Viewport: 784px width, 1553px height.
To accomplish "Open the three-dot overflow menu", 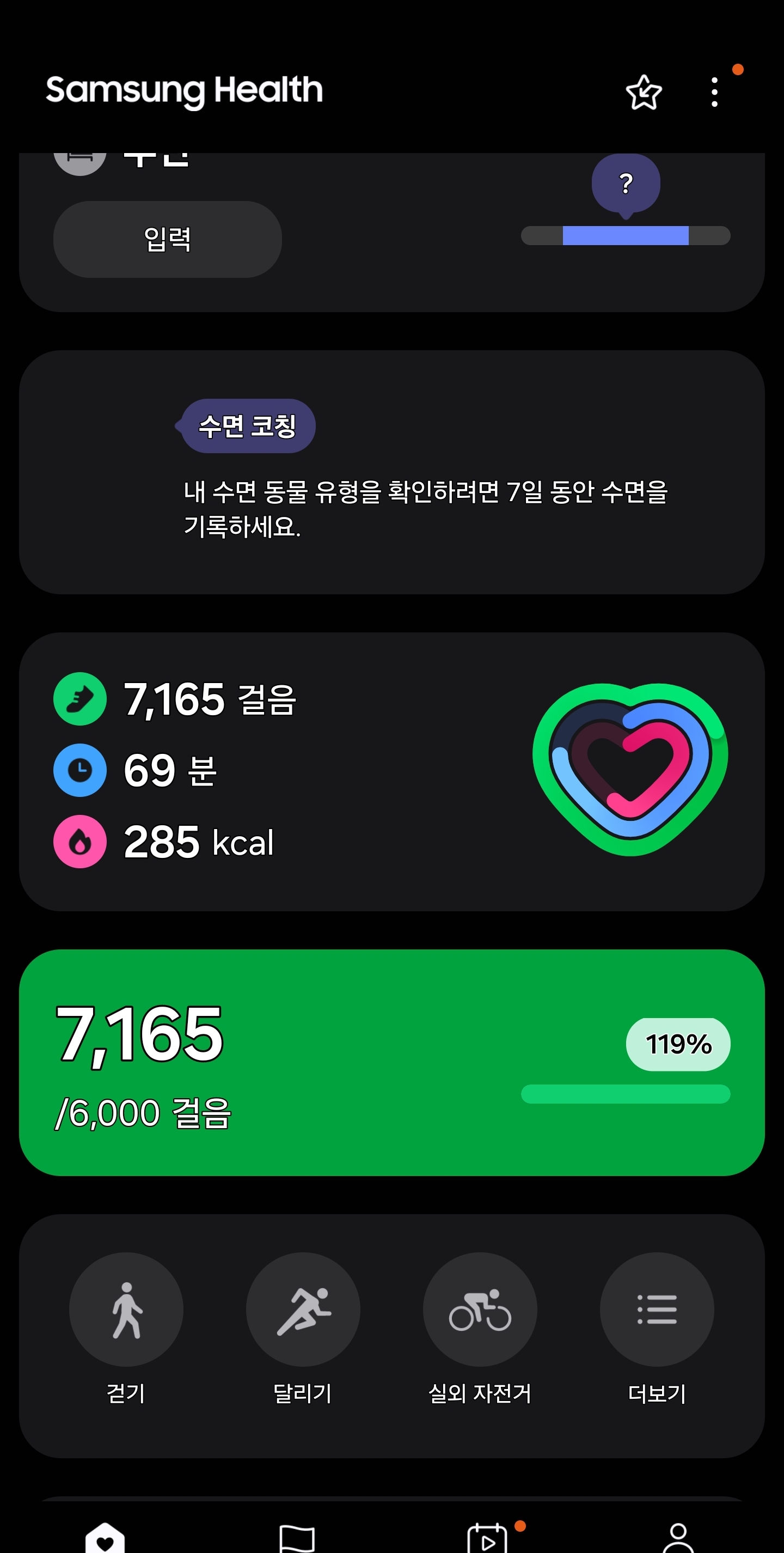I will (714, 92).
